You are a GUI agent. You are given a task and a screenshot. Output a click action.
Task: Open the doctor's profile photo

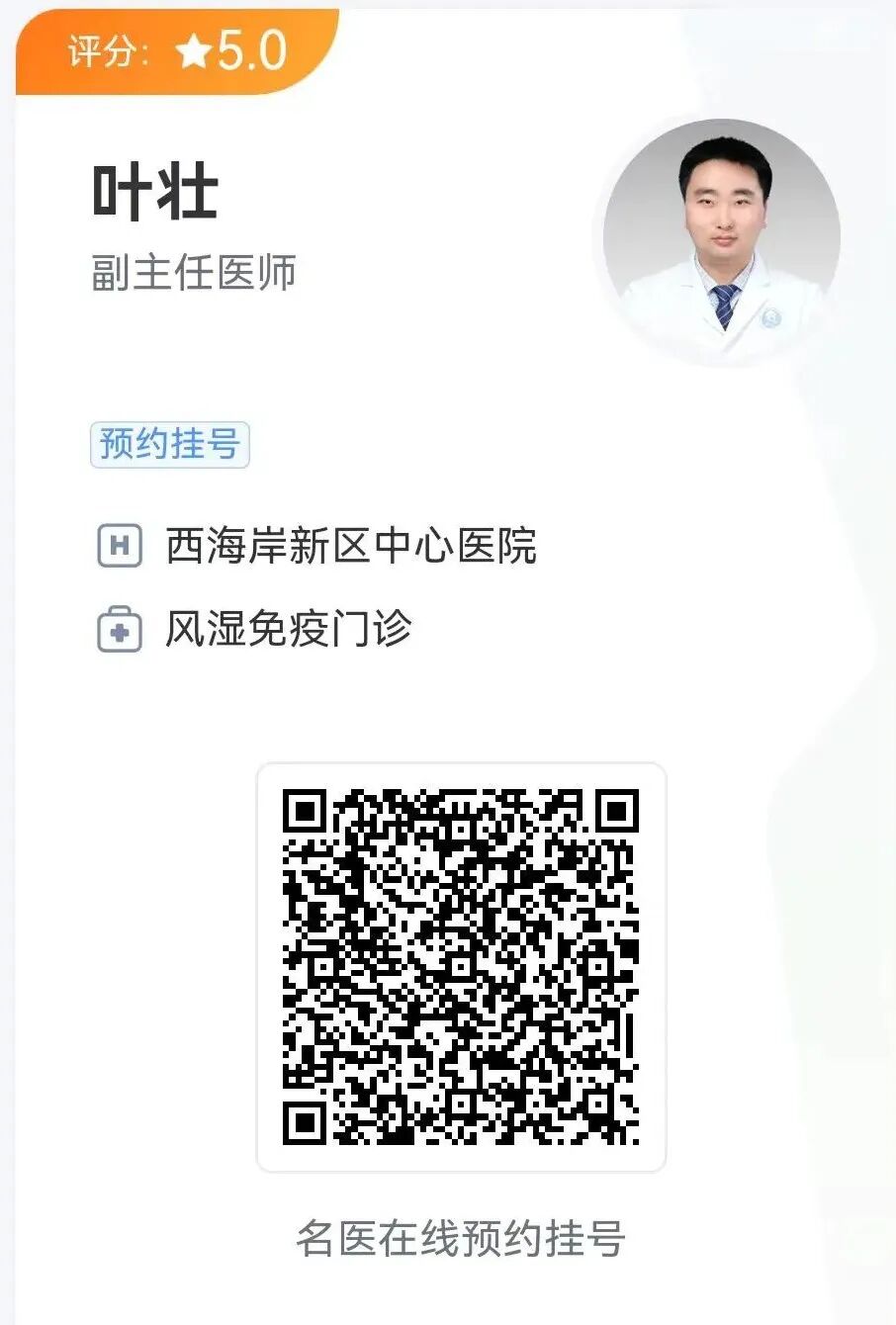[x=724, y=237]
